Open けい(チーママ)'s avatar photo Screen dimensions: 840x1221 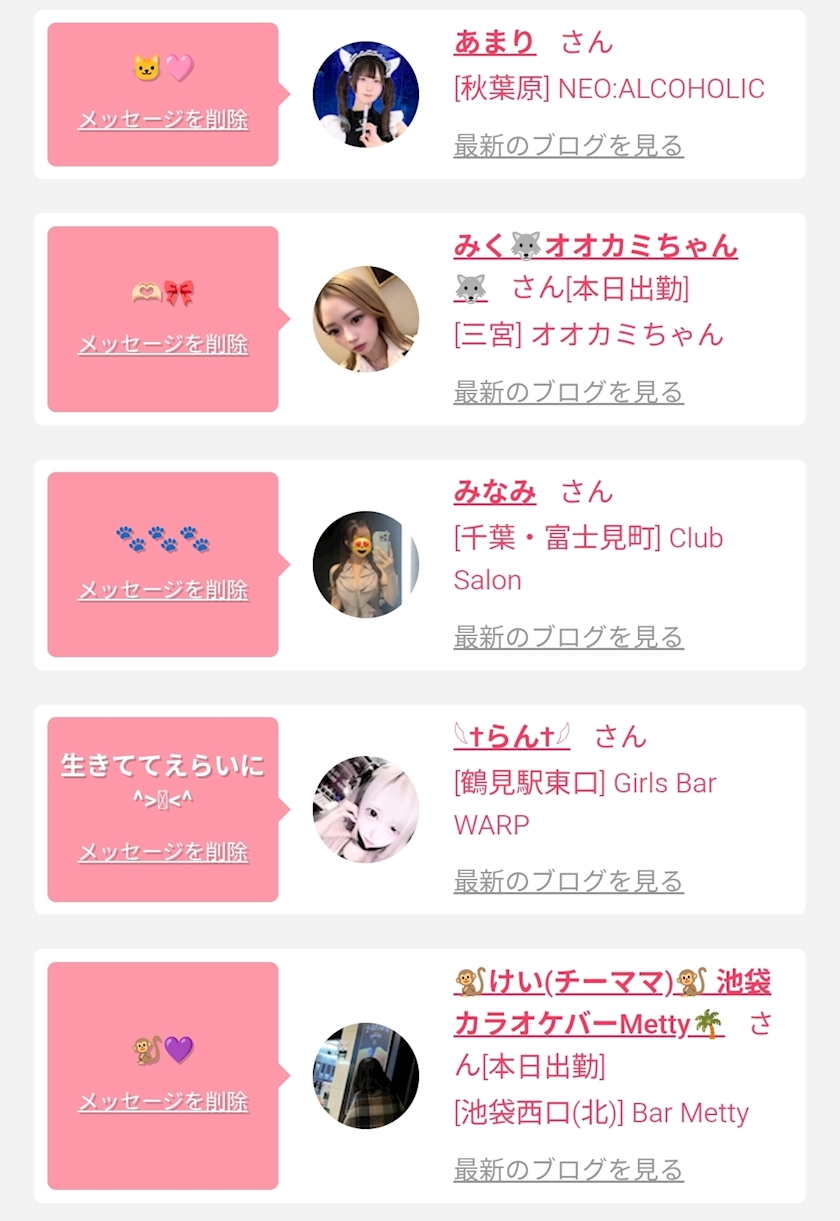pyautogui.click(x=365, y=1075)
